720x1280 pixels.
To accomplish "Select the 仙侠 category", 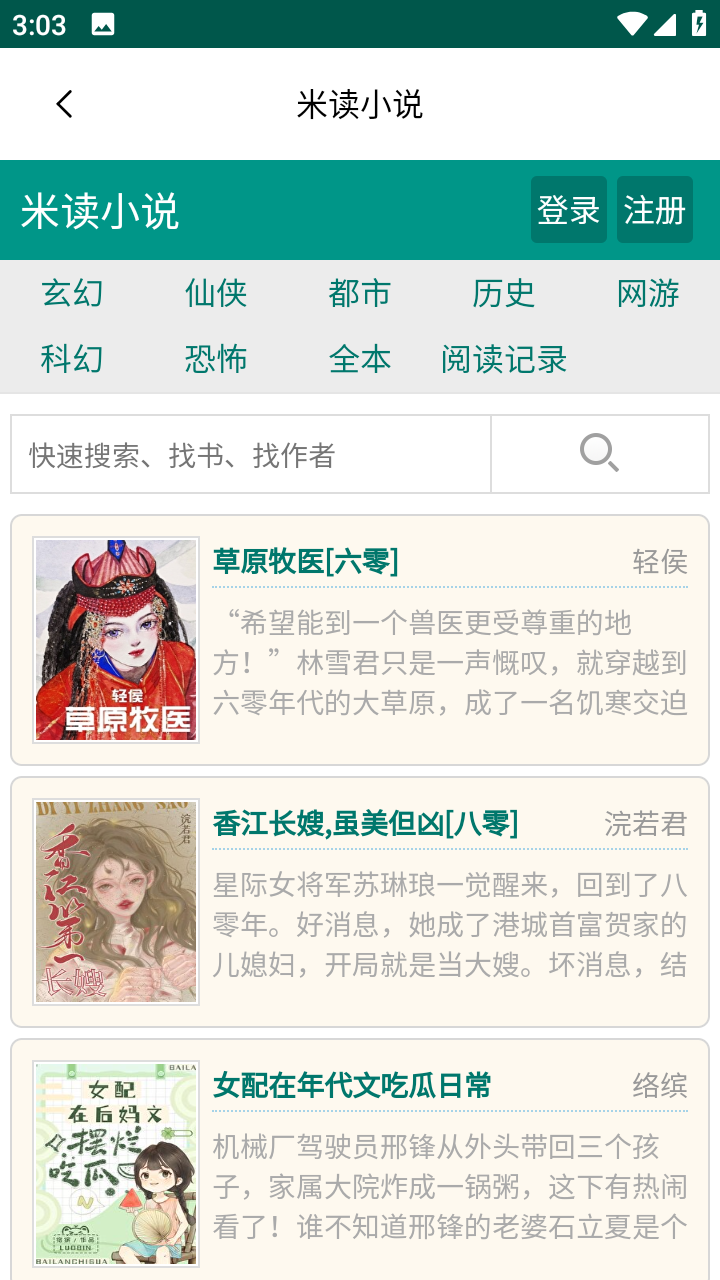I will tap(216, 294).
